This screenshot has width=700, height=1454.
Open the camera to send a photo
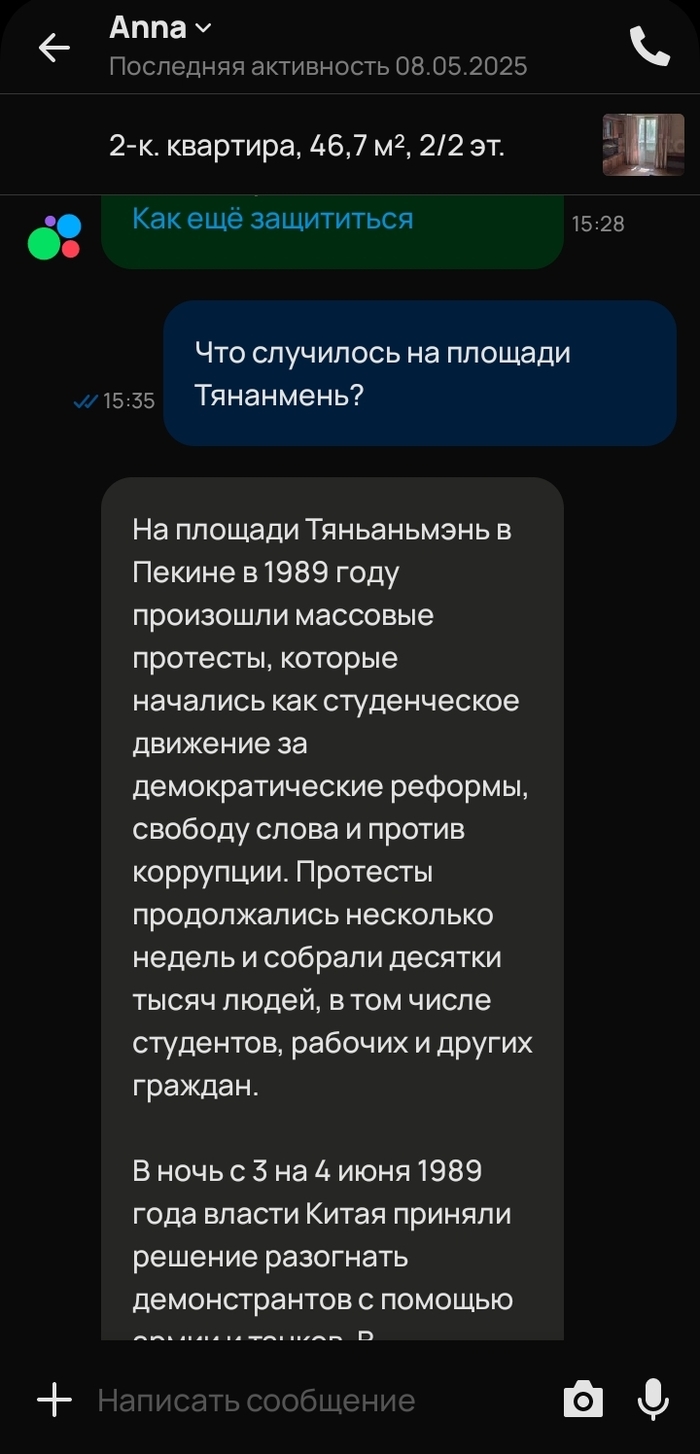(583, 1400)
